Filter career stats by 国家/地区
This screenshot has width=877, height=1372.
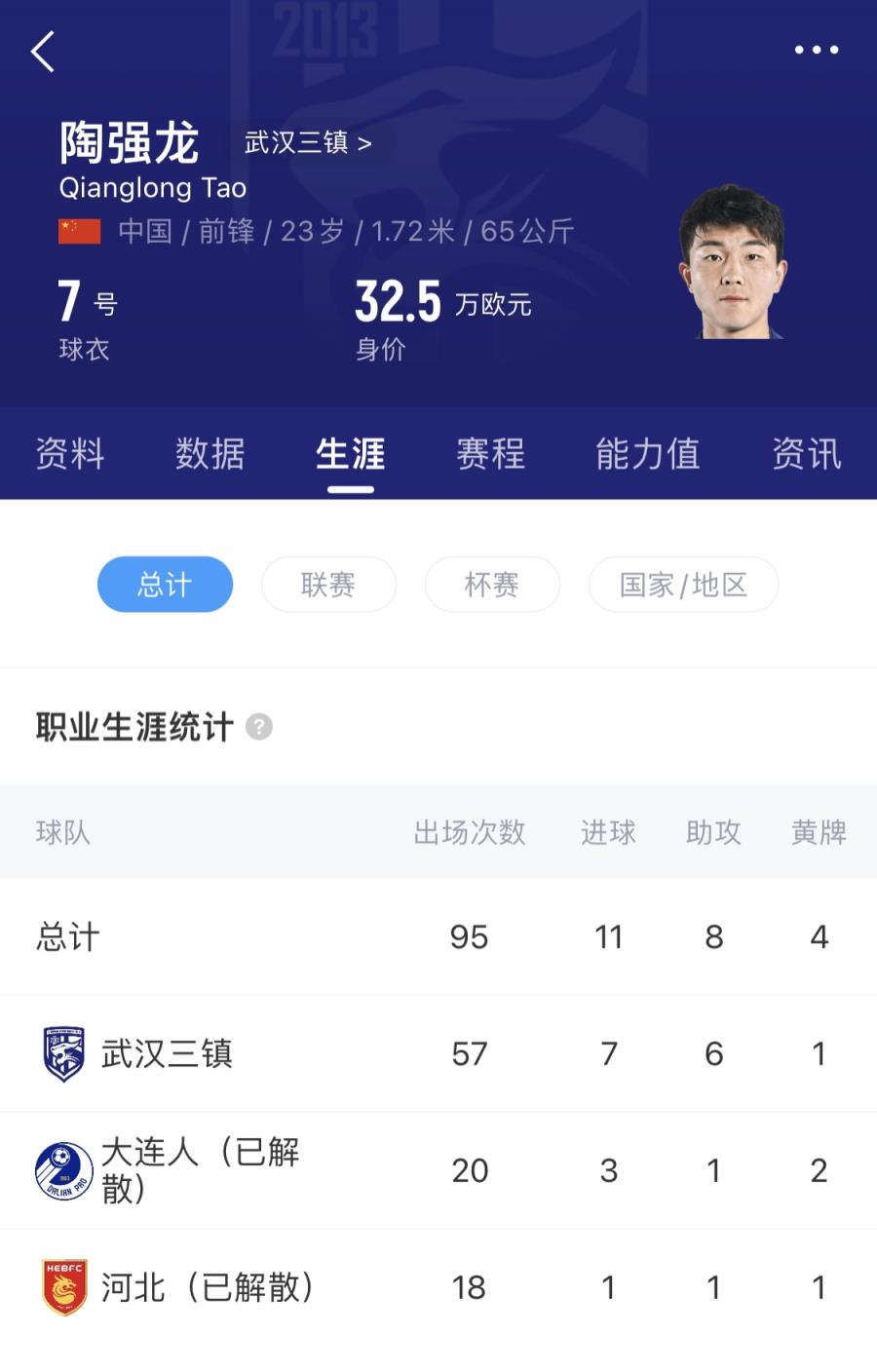point(683,585)
